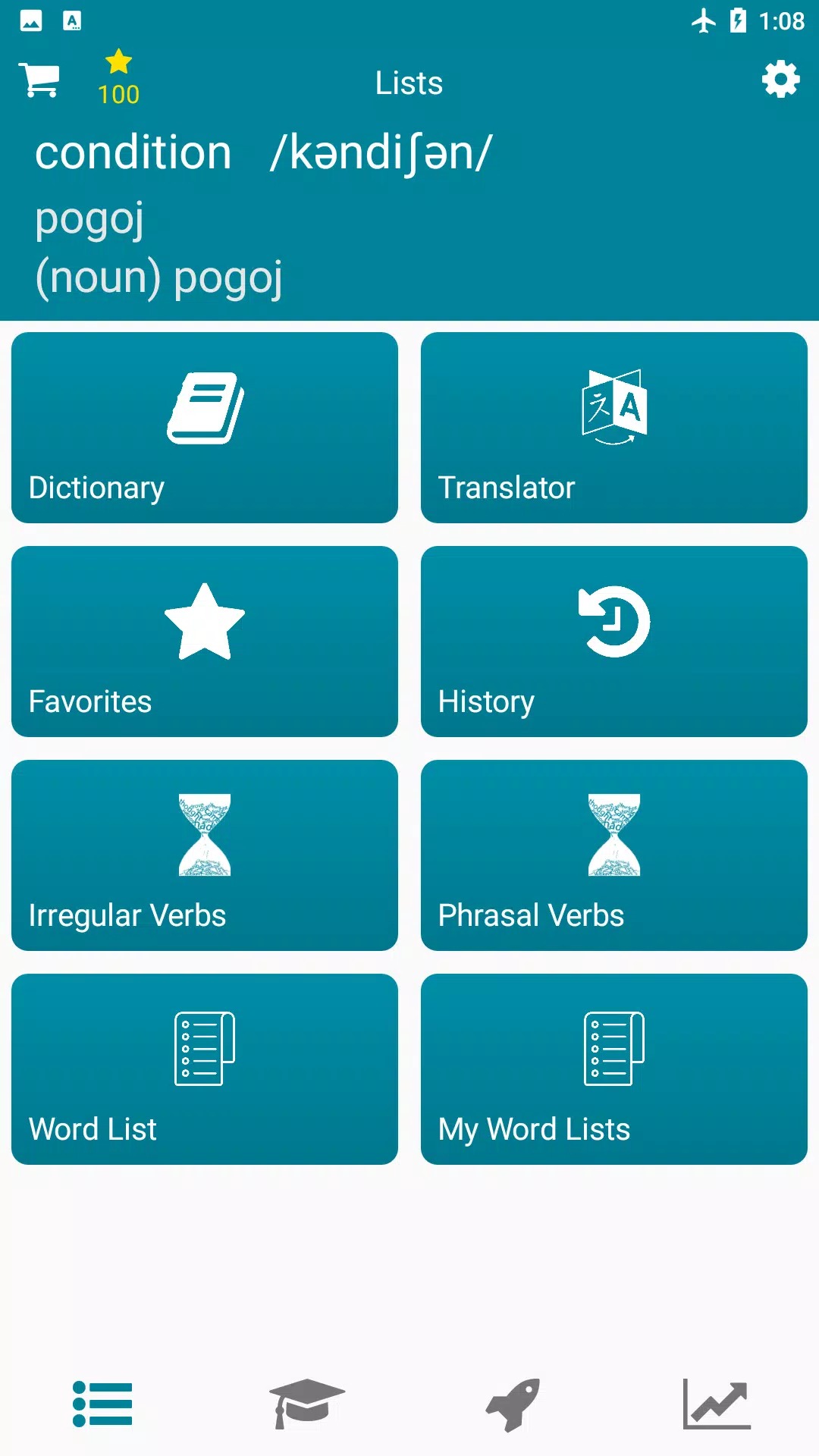Switch to the rocket tab
The height and width of the screenshot is (1456, 819).
tap(513, 1404)
